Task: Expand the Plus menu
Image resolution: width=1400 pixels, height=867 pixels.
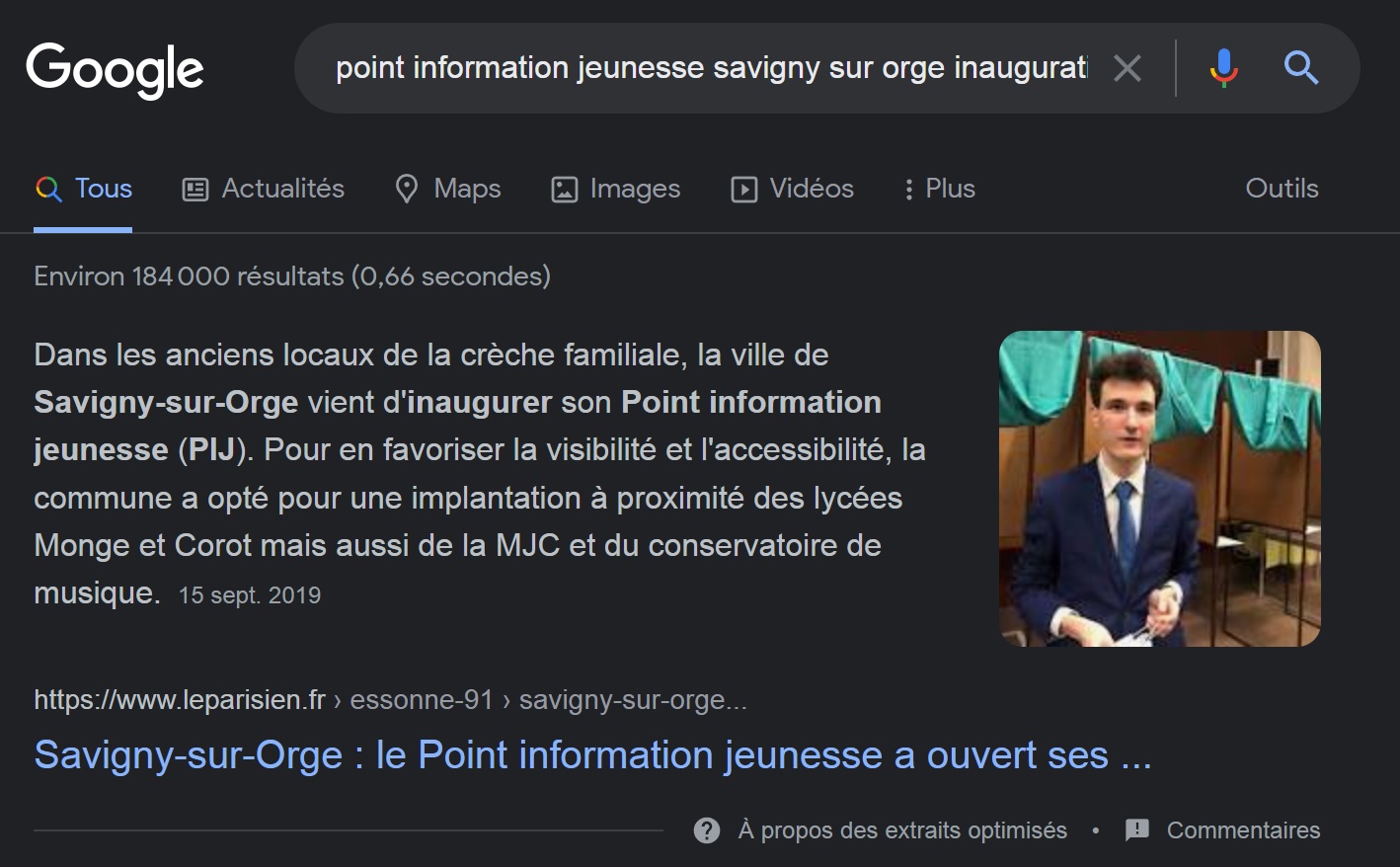Action: 939,189
